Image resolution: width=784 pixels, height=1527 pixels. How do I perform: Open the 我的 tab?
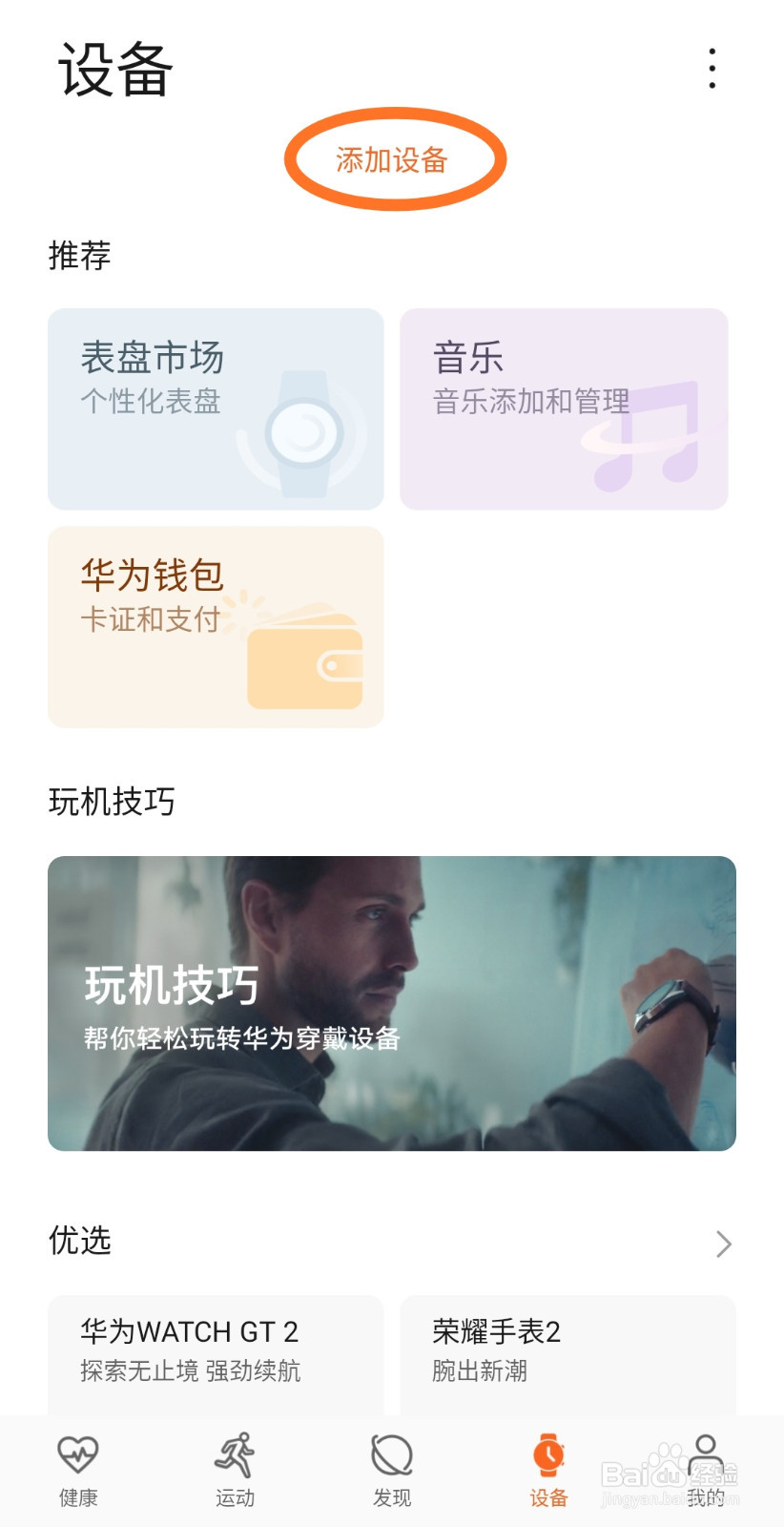(706, 1470)
